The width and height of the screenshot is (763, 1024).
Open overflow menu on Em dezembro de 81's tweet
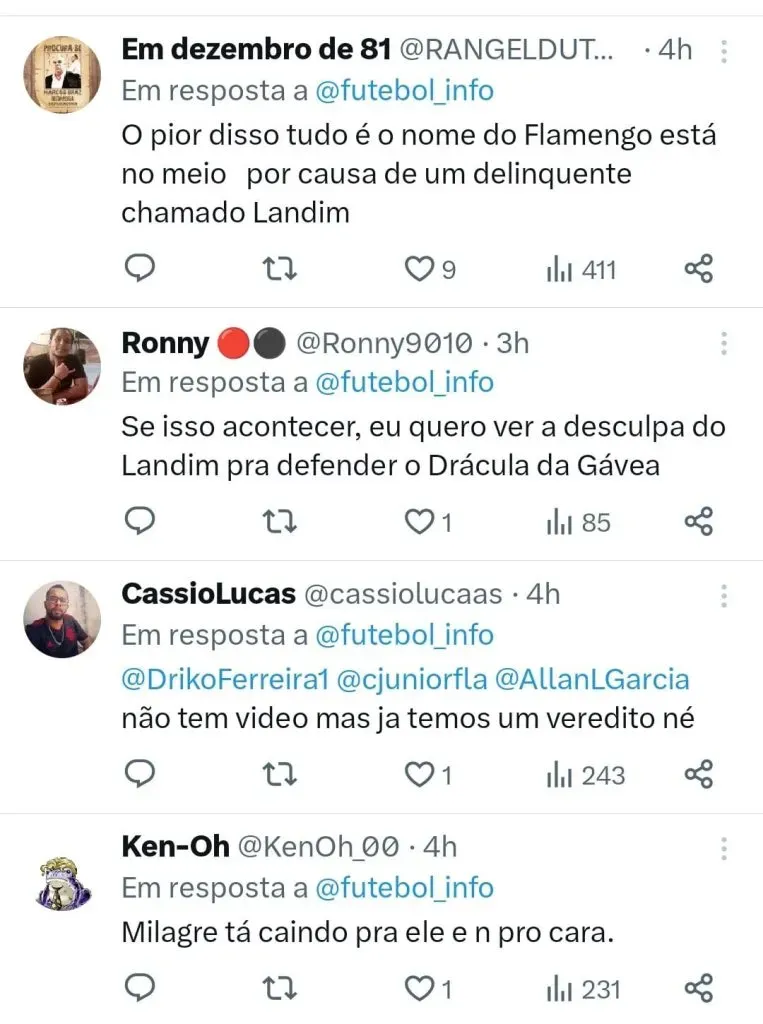pyautogui.click(x=724, y=51)
